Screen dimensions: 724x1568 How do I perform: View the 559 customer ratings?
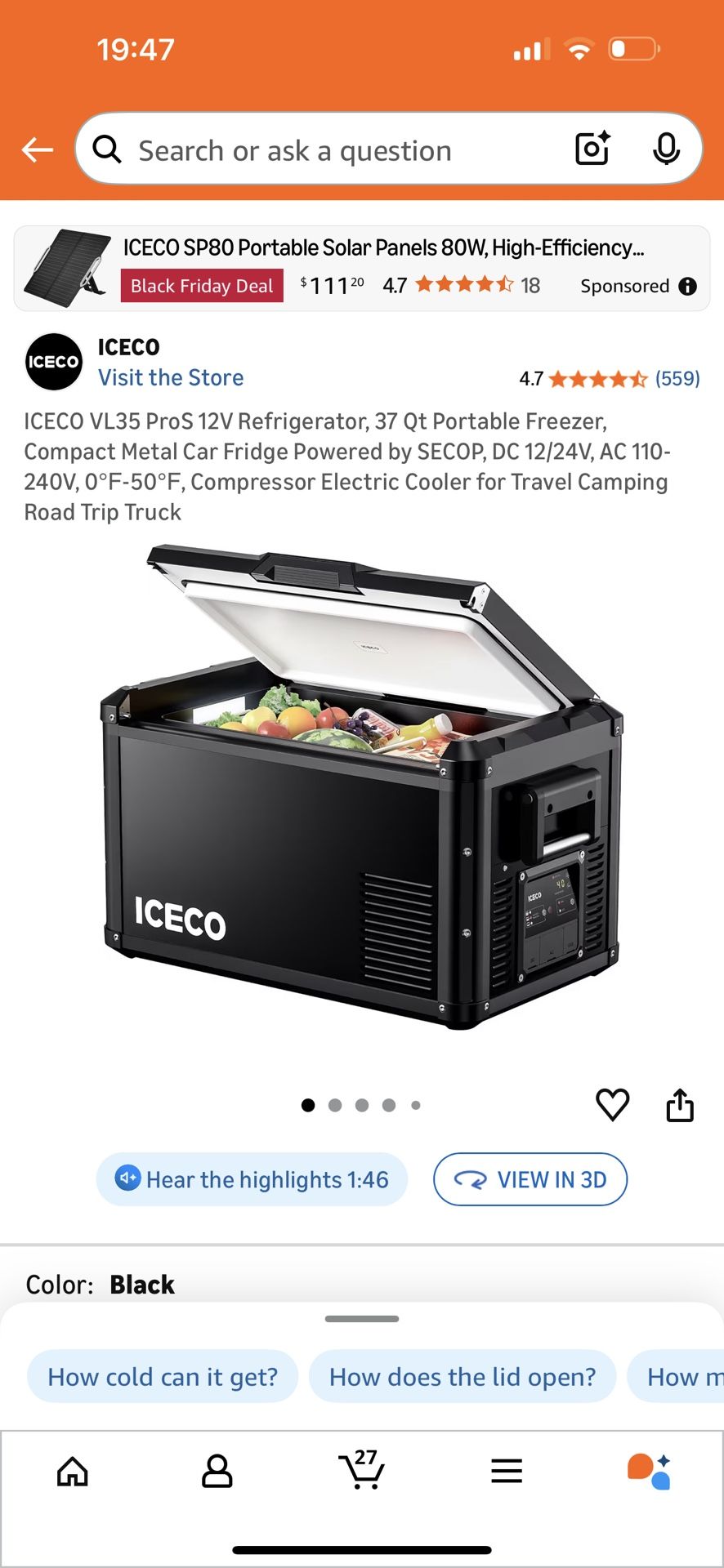[x=677, y=378]
